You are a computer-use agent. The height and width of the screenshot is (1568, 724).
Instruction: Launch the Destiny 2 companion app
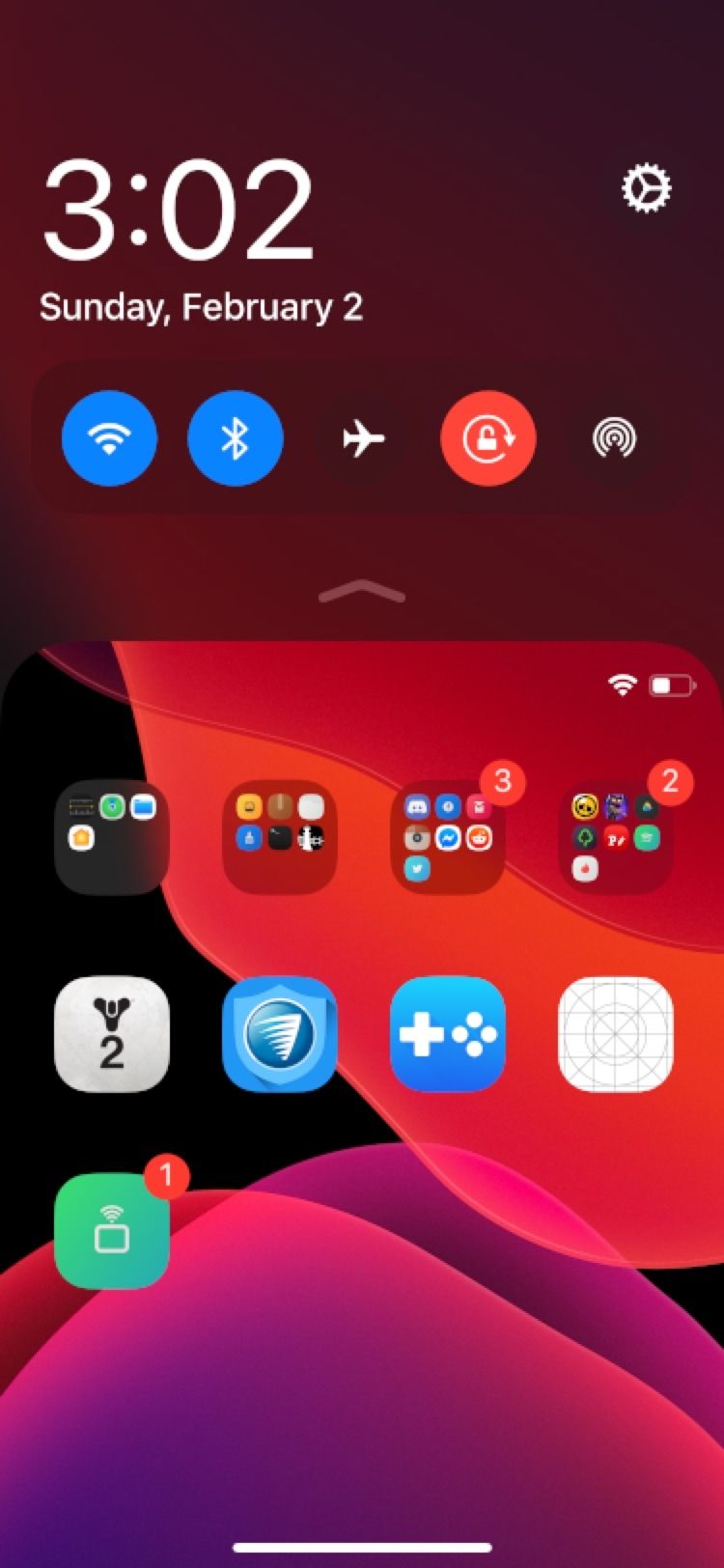click(111, 1034)
